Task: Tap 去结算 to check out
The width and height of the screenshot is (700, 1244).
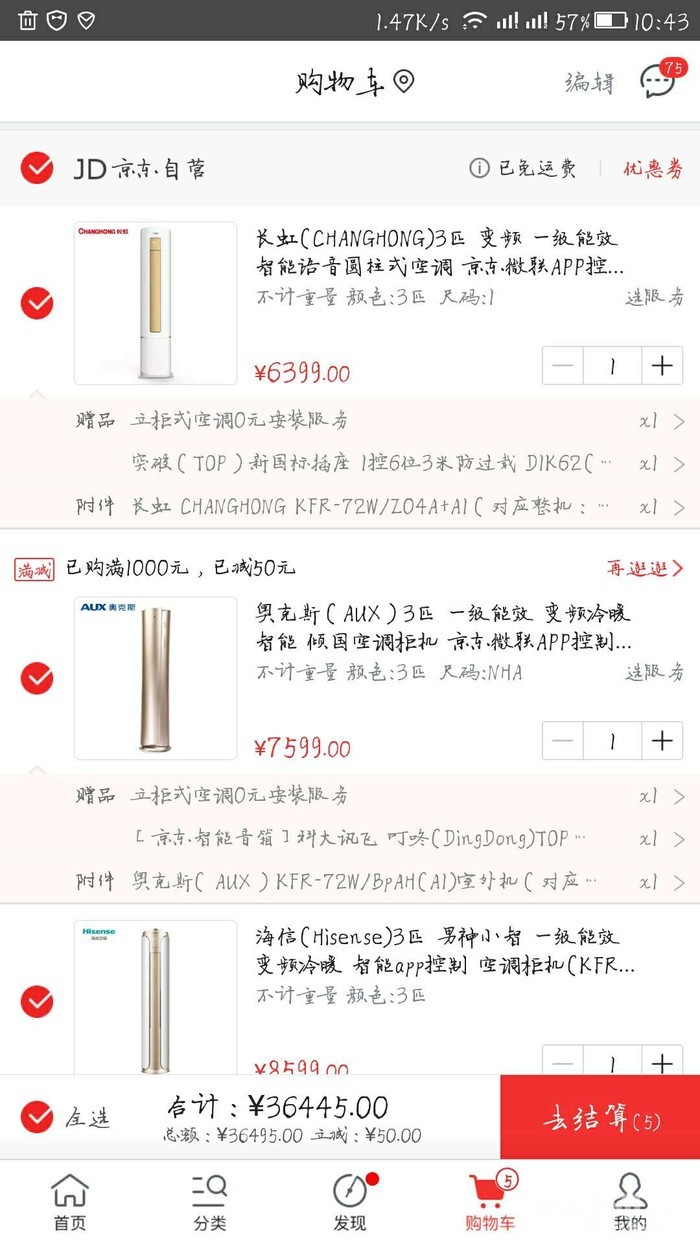Action: (600, 1117)
